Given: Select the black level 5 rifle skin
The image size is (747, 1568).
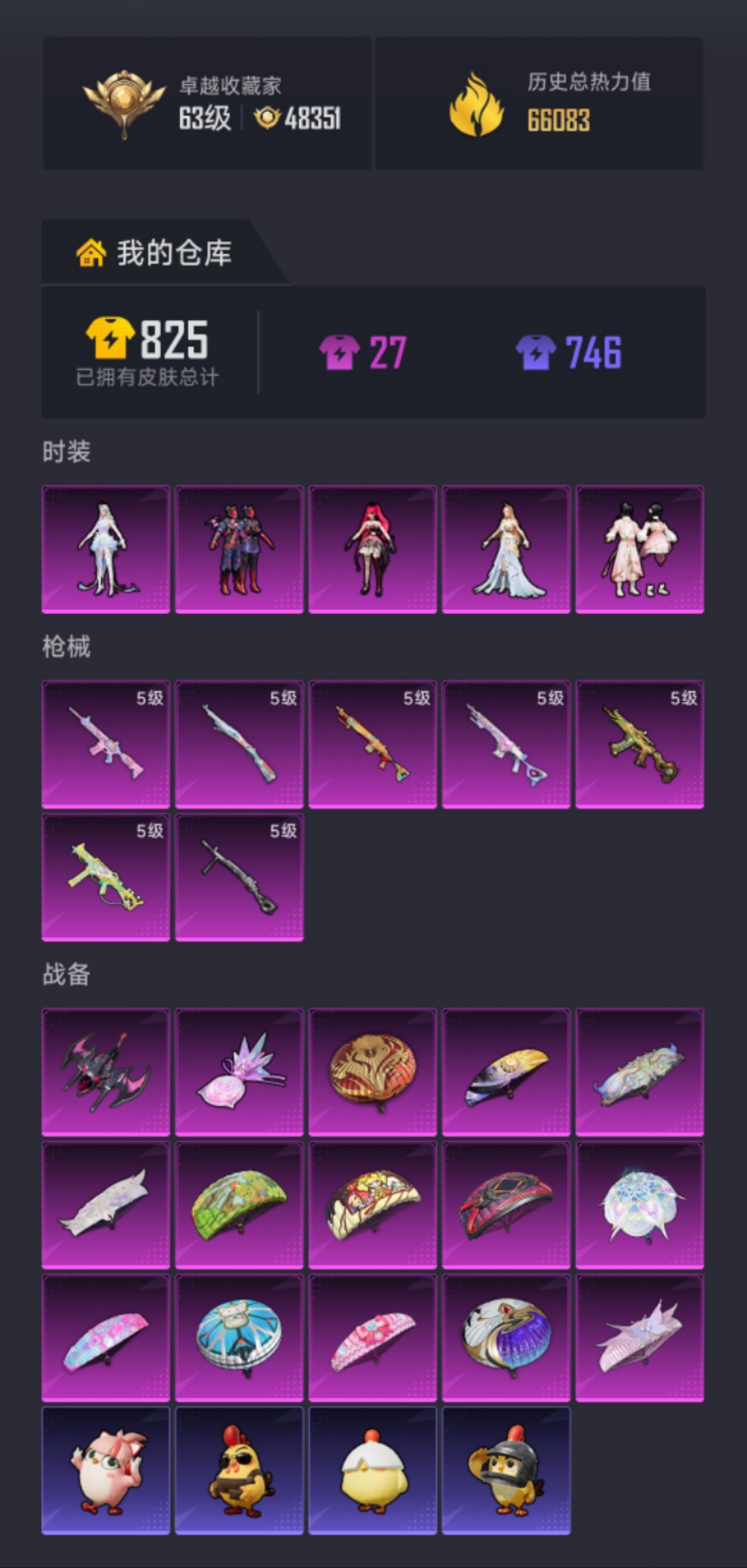Looking at the screenshot, I should [x=239, y=877].
